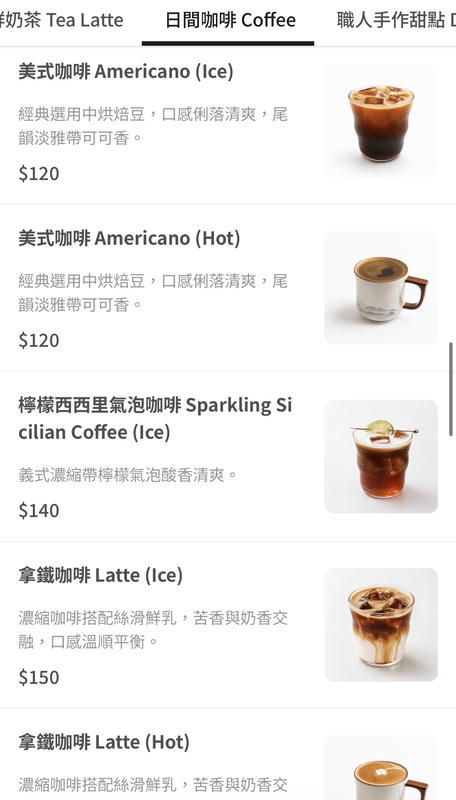
Task: Open the Americano (Hot) item
Action: [228, 288]
